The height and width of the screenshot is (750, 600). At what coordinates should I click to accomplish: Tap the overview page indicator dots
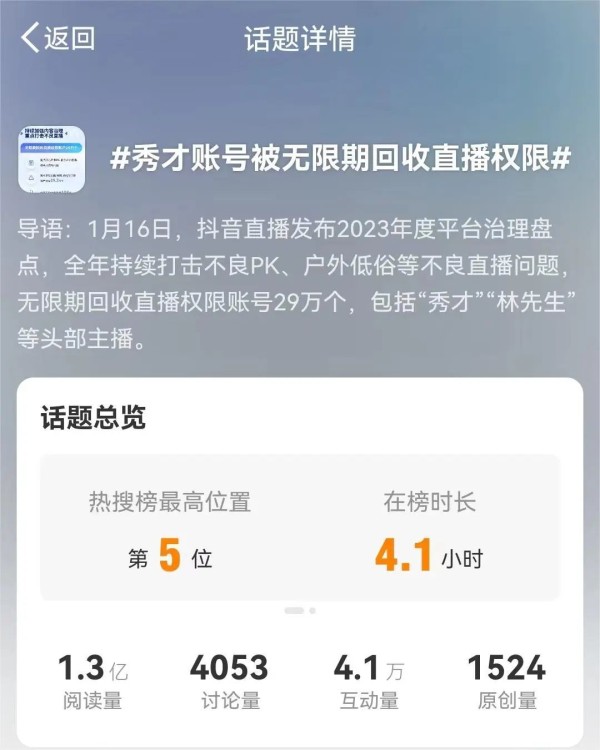300,609
